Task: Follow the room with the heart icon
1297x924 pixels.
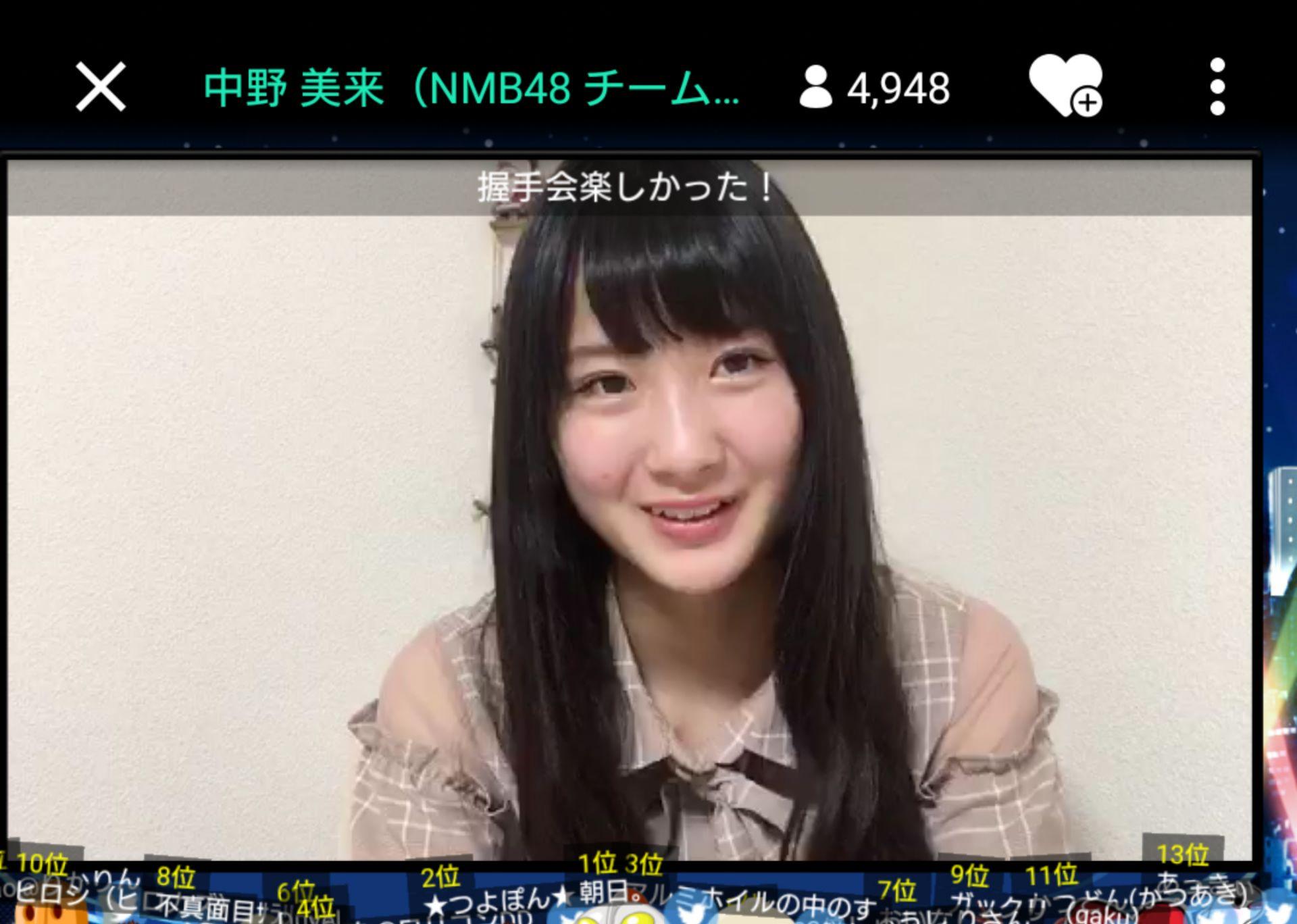Action: [1065, 86]
